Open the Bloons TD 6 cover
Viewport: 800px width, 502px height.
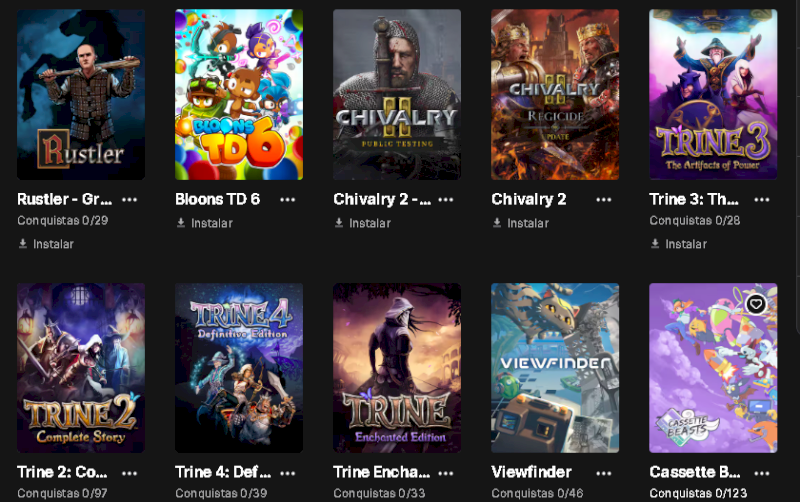(x=239, y=95)
